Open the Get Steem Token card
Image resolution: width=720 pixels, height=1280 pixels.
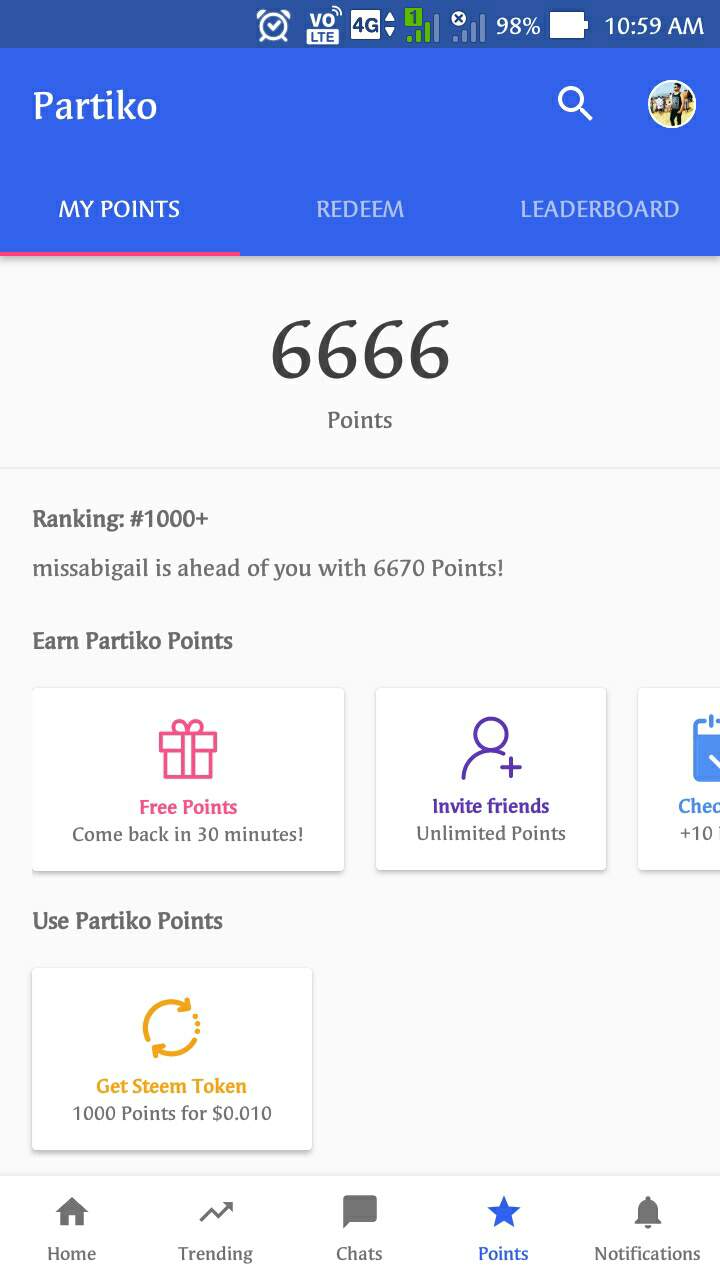pyautogui.click(x=172, y=1058)
